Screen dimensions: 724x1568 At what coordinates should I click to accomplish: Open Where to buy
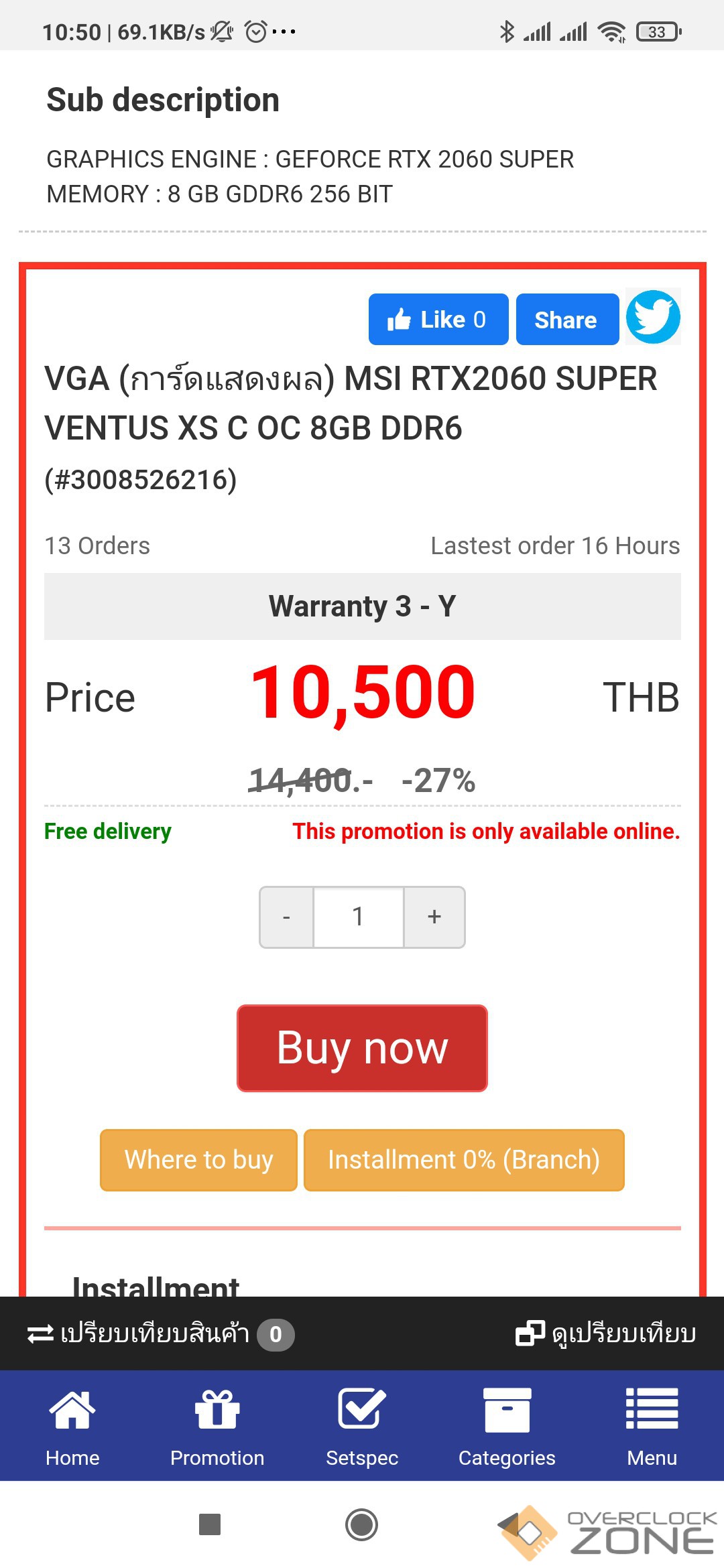(x=198, y=1160)
